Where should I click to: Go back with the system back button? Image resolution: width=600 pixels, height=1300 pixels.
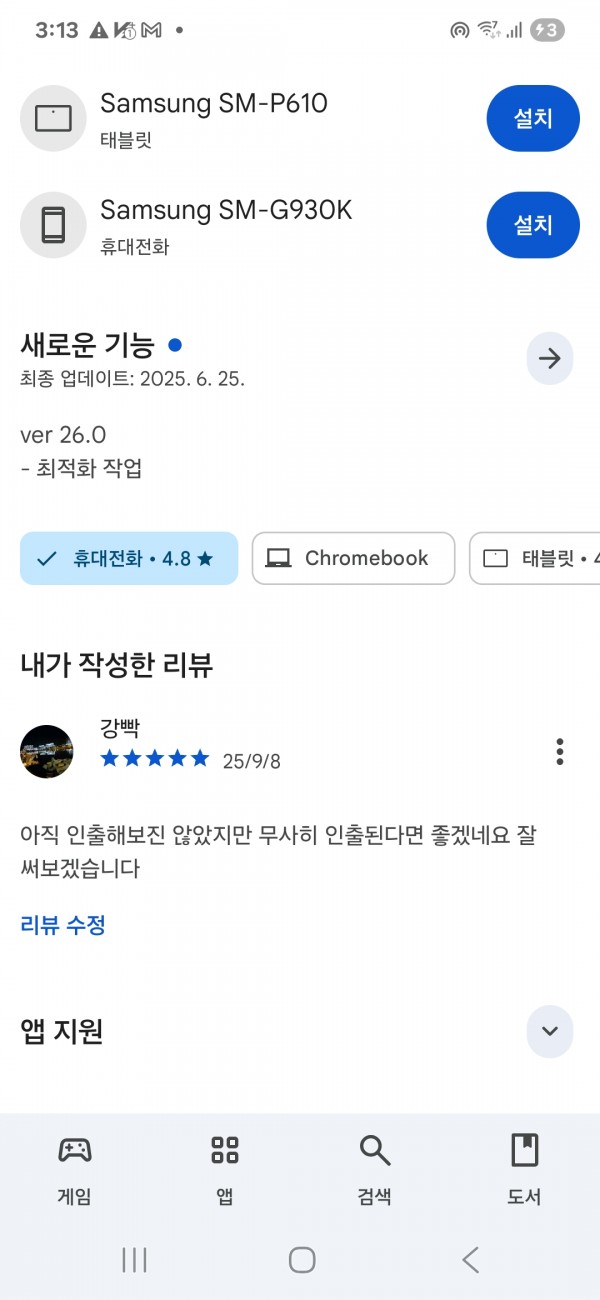tap(470, 1260)
